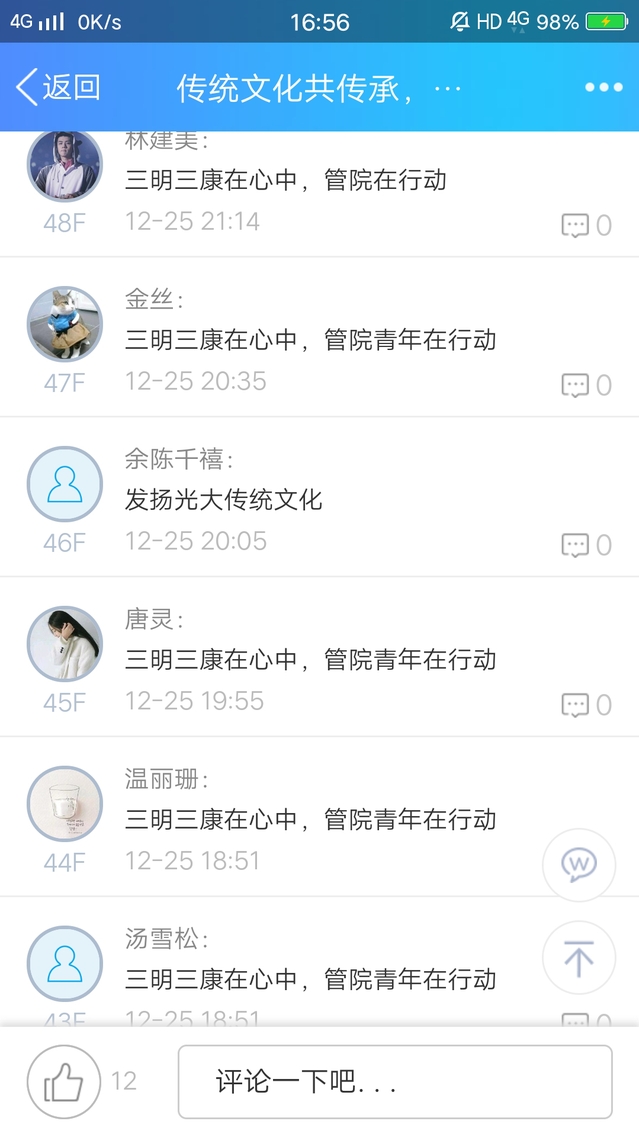Reply to 余陈千禧's comment

(x=585, y=546)
